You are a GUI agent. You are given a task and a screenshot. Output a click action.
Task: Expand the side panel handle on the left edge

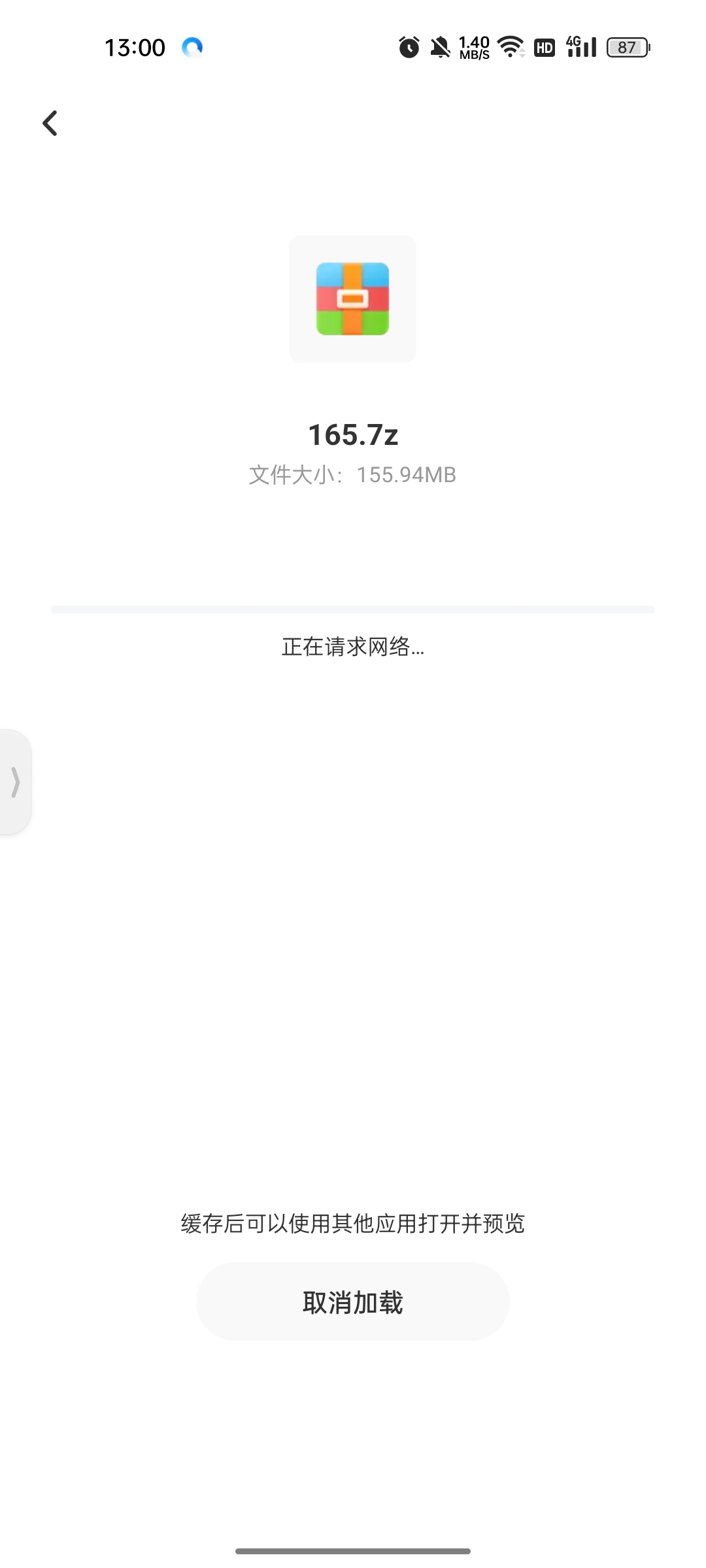tap(15, 782)
